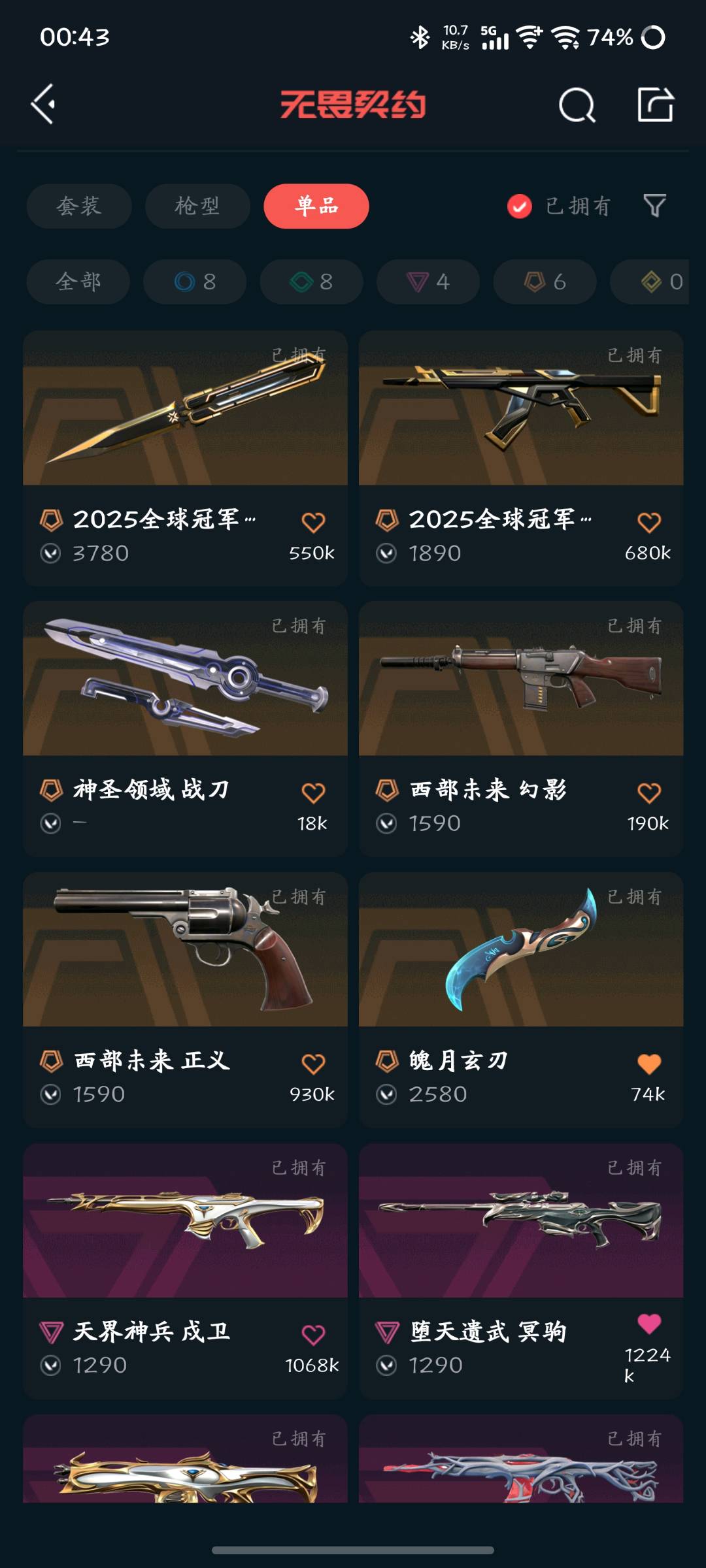Unlike the 魄月玄刃 skin
This screenshot has height=1568, width=706.
pyautogui.click(x=649, y=1064)
